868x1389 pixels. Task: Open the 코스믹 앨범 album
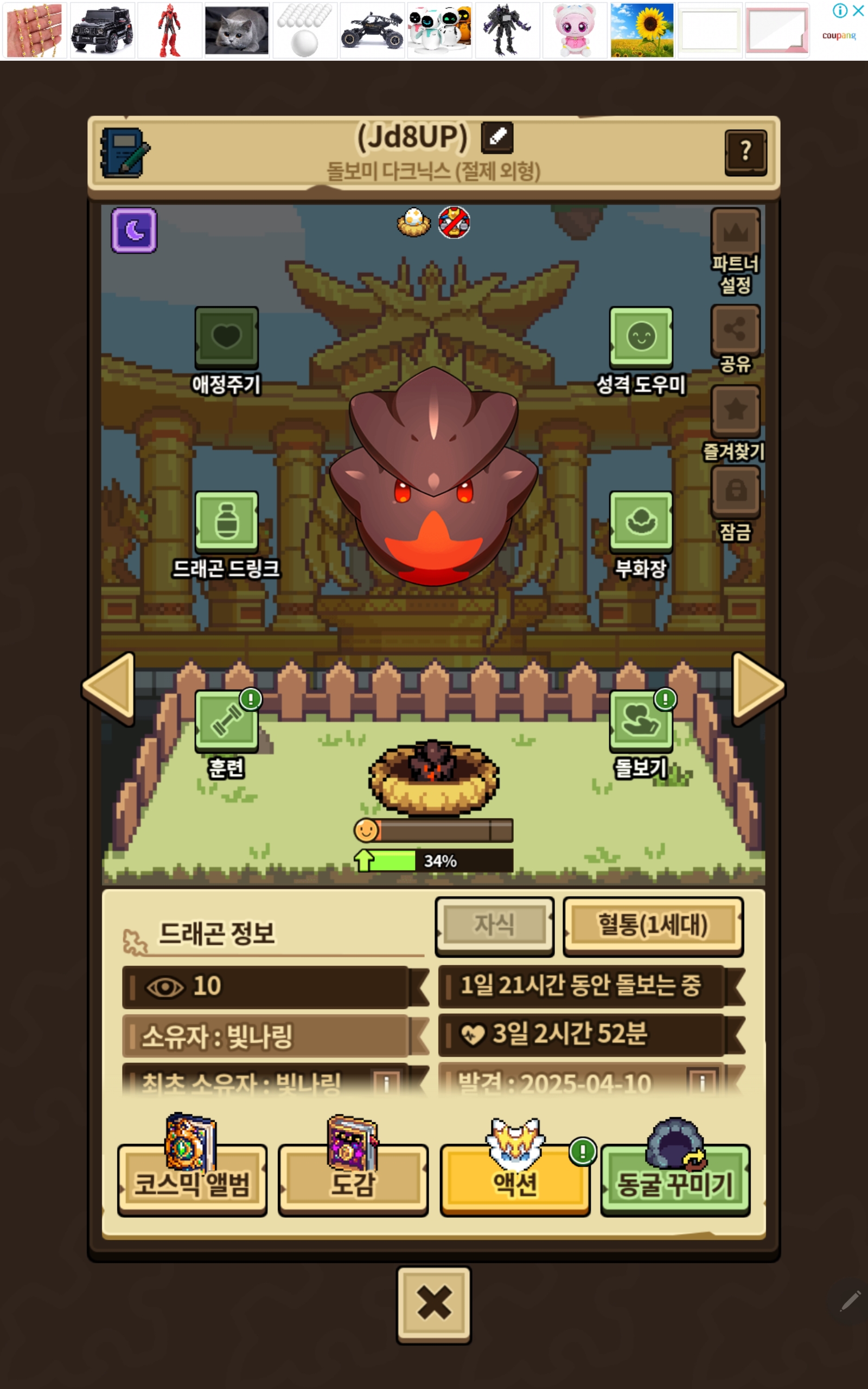pyautogui.click(x=192, y=1181)
